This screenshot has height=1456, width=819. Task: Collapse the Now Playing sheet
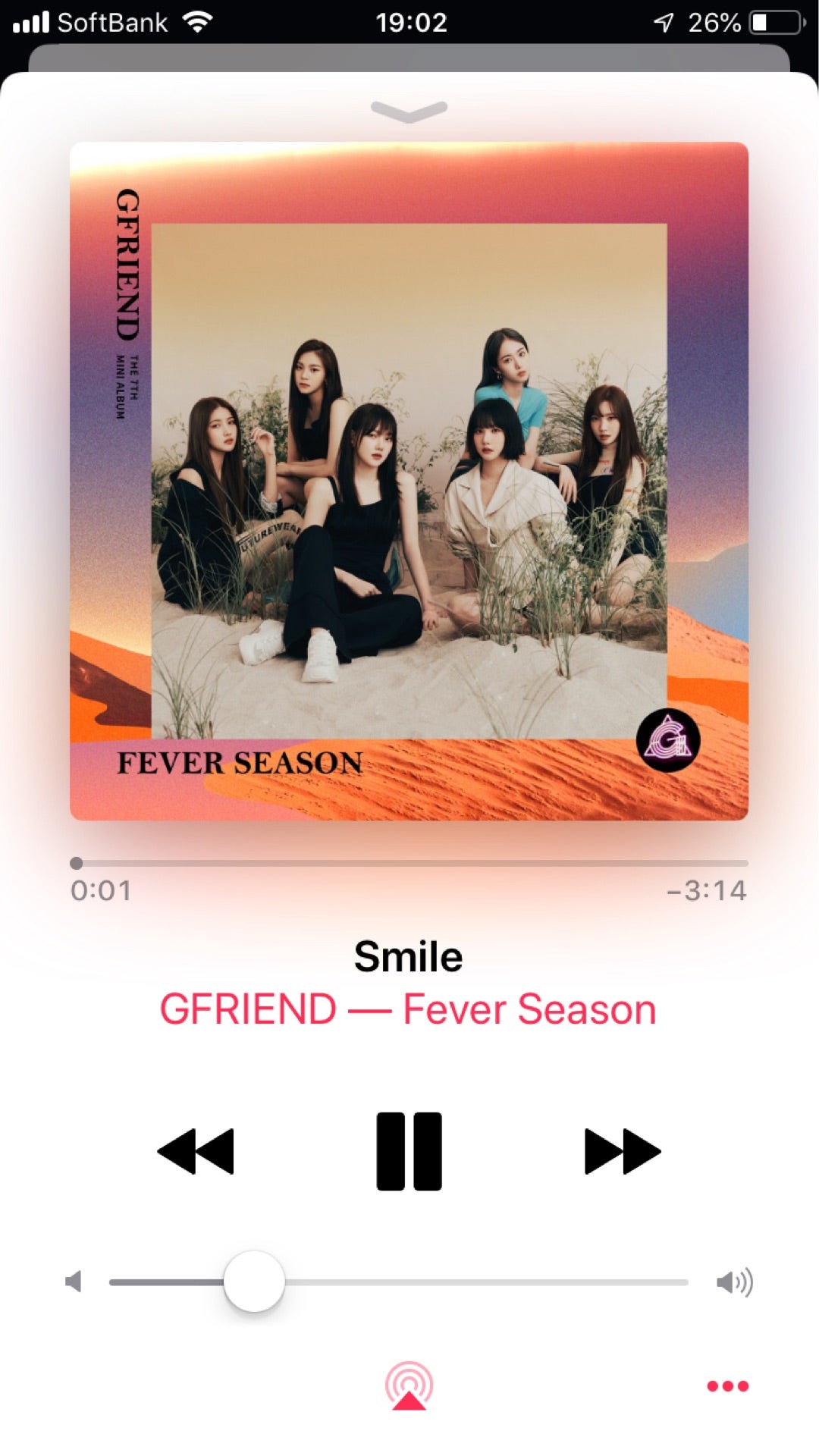point(409,111)
